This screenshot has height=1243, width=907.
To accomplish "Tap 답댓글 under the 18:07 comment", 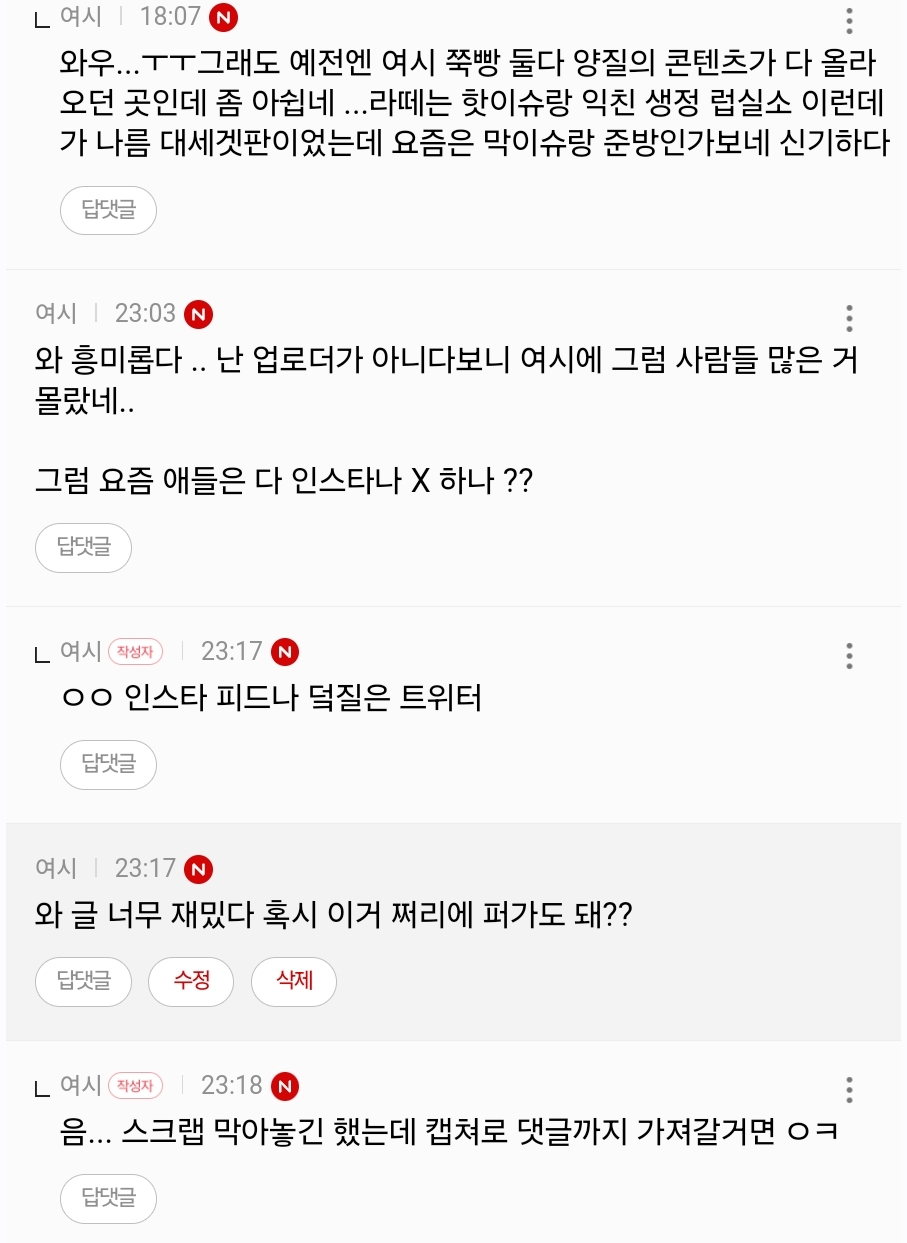I will [x=108, y=210].
